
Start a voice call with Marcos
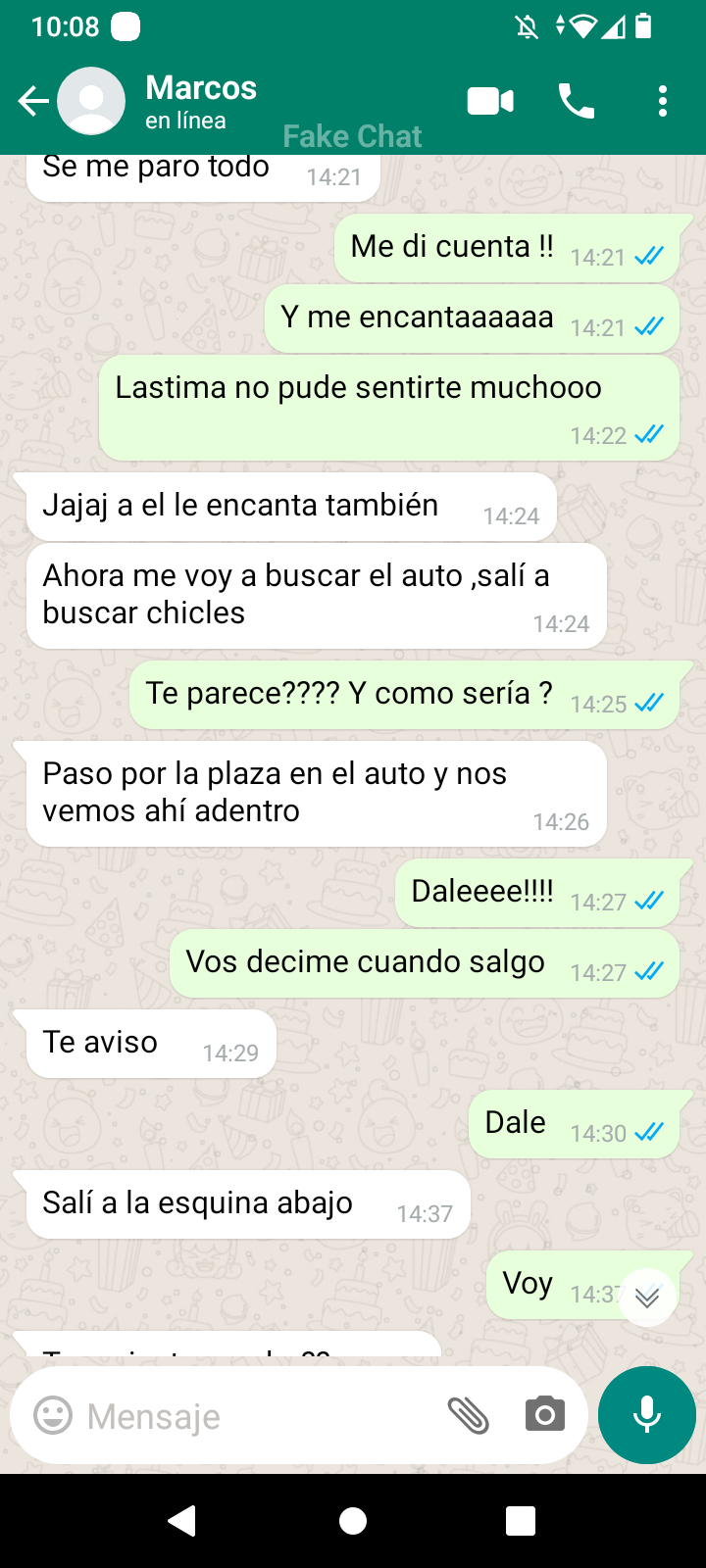coord(577,101)
